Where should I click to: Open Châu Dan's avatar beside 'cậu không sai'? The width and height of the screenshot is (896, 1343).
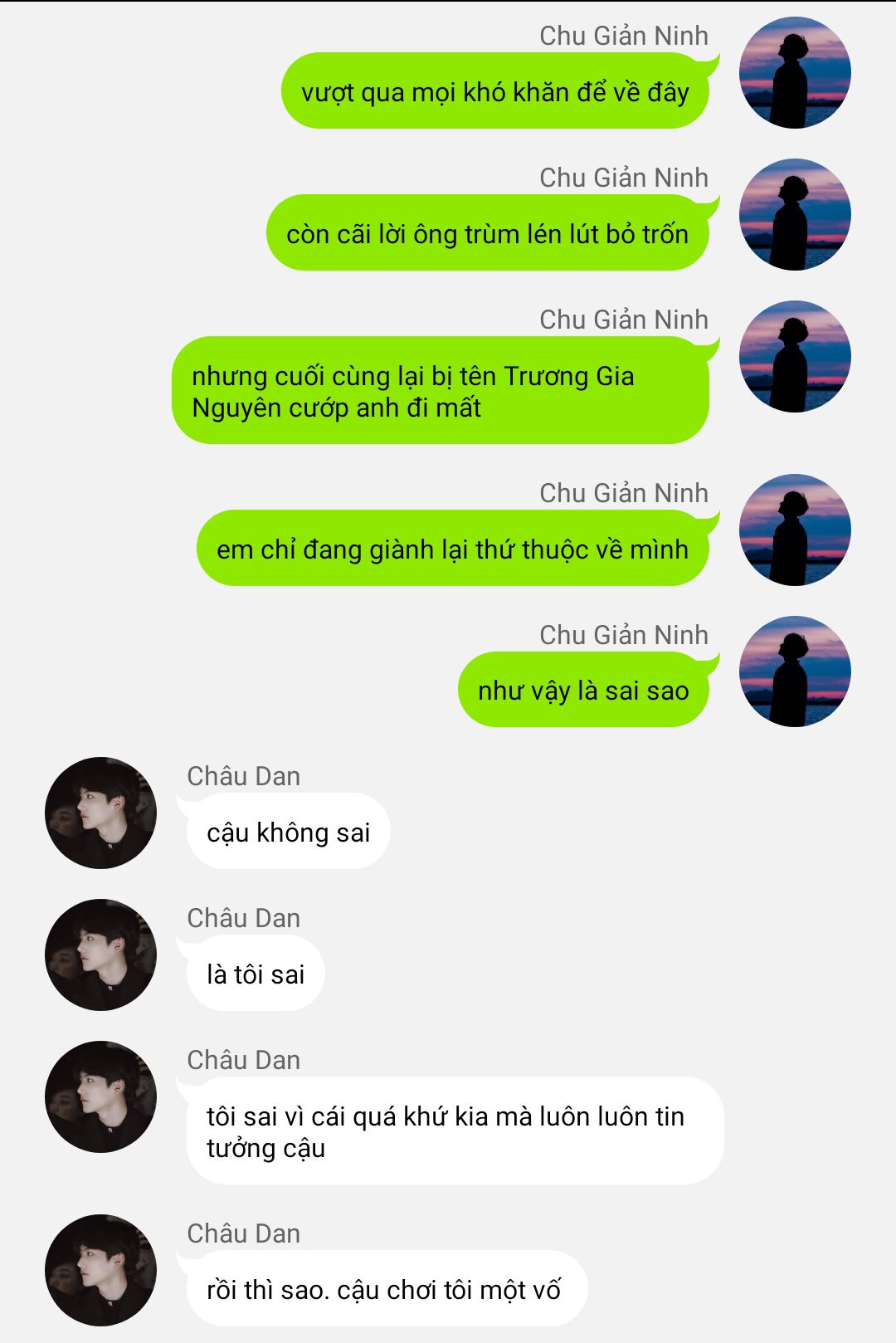tap(100, 813)
